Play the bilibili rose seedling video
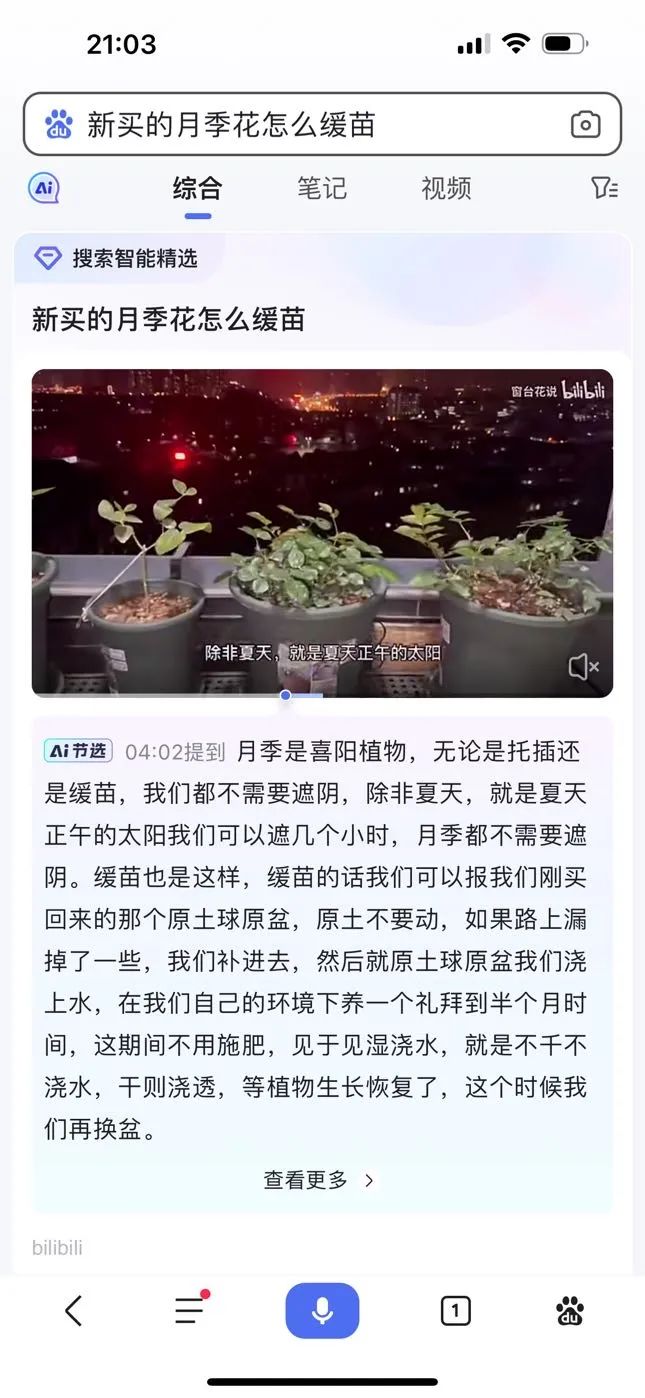 point(322,533)
